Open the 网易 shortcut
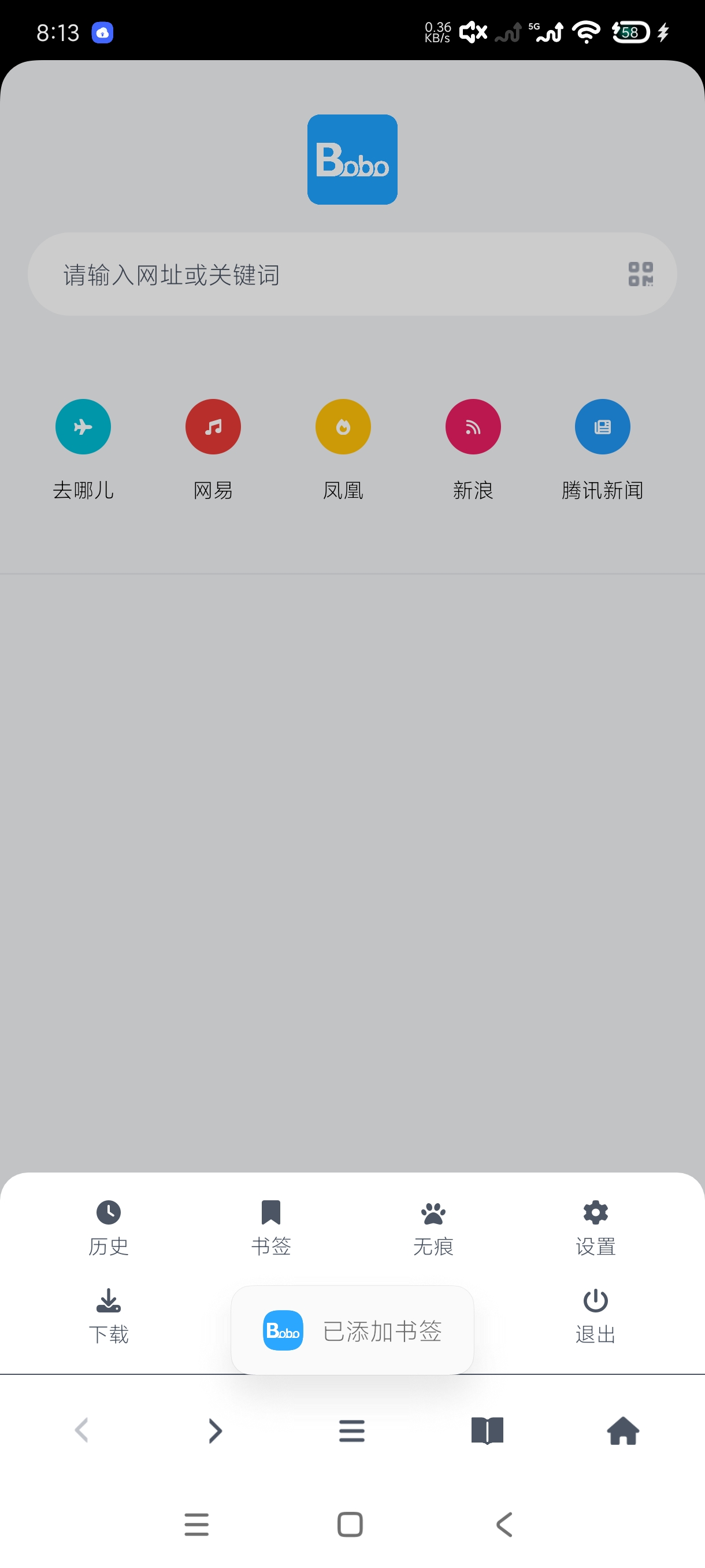 tap(213, 427)
